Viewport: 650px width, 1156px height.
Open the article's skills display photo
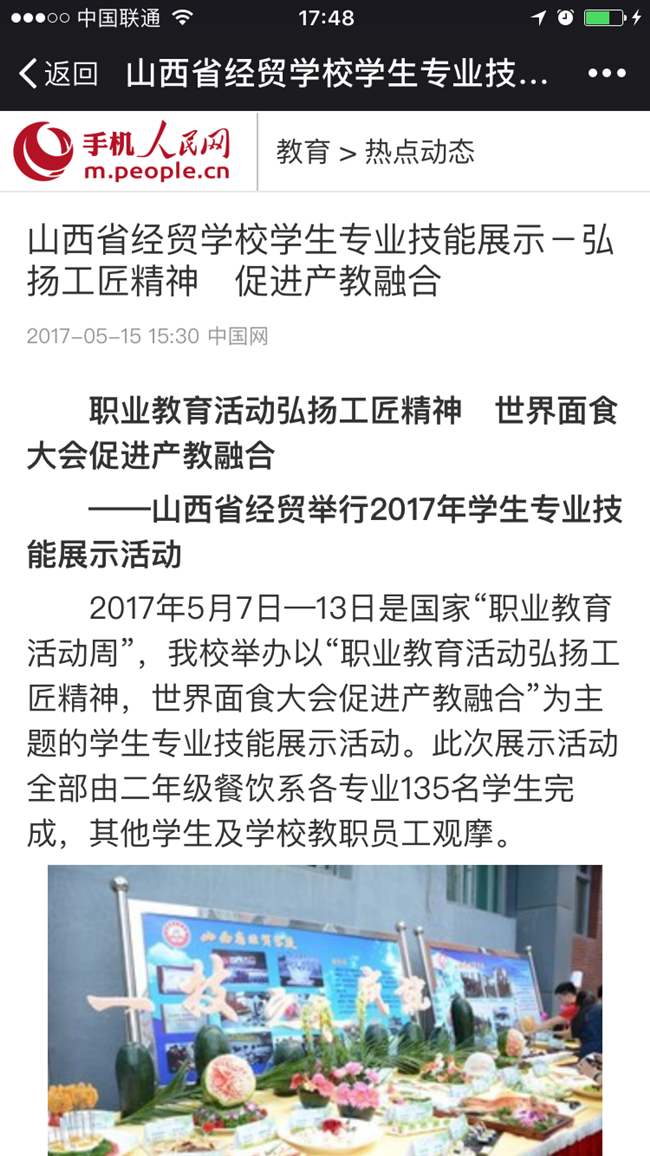[325, 1010]
